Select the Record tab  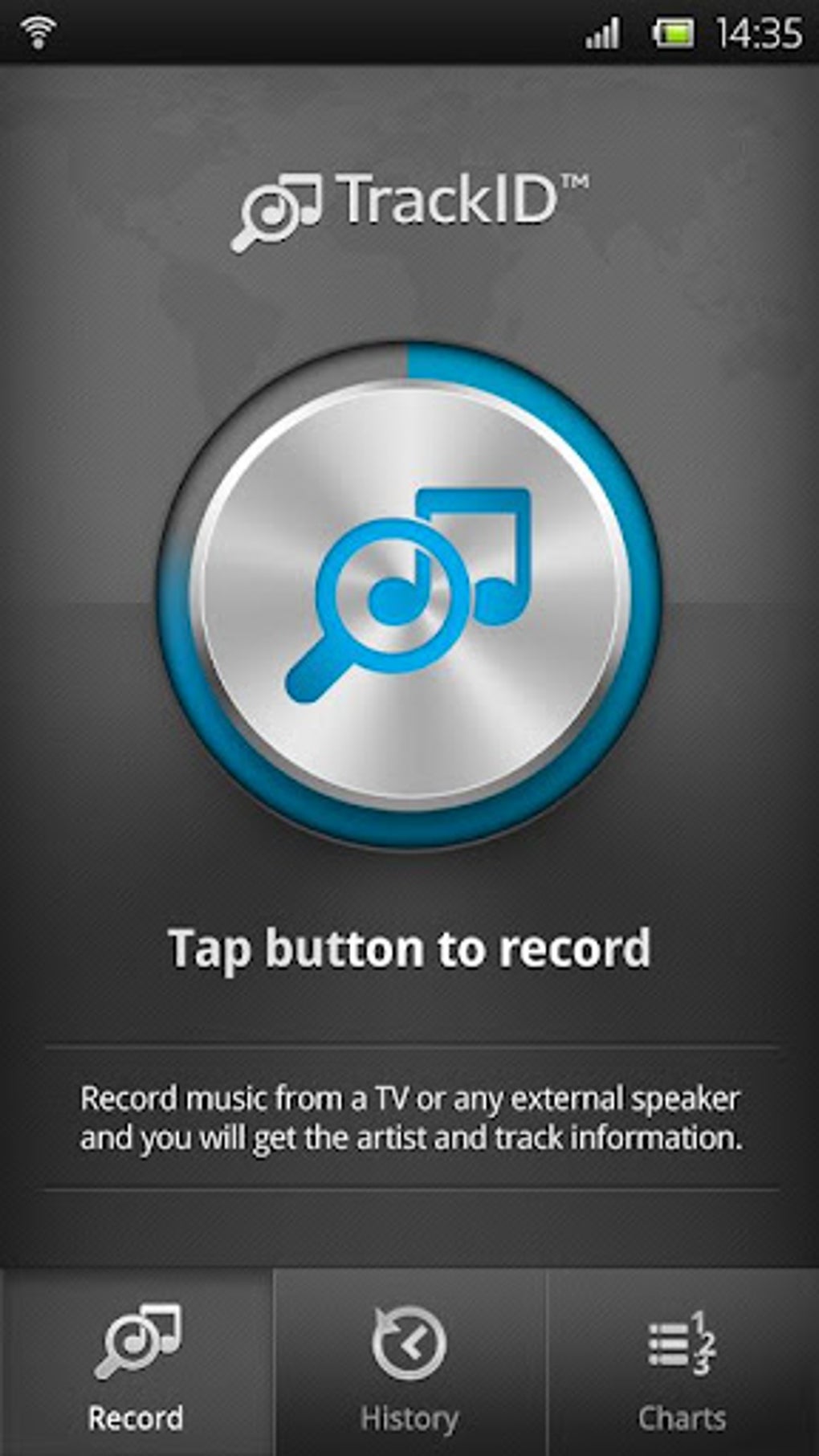click(136, 1363)
